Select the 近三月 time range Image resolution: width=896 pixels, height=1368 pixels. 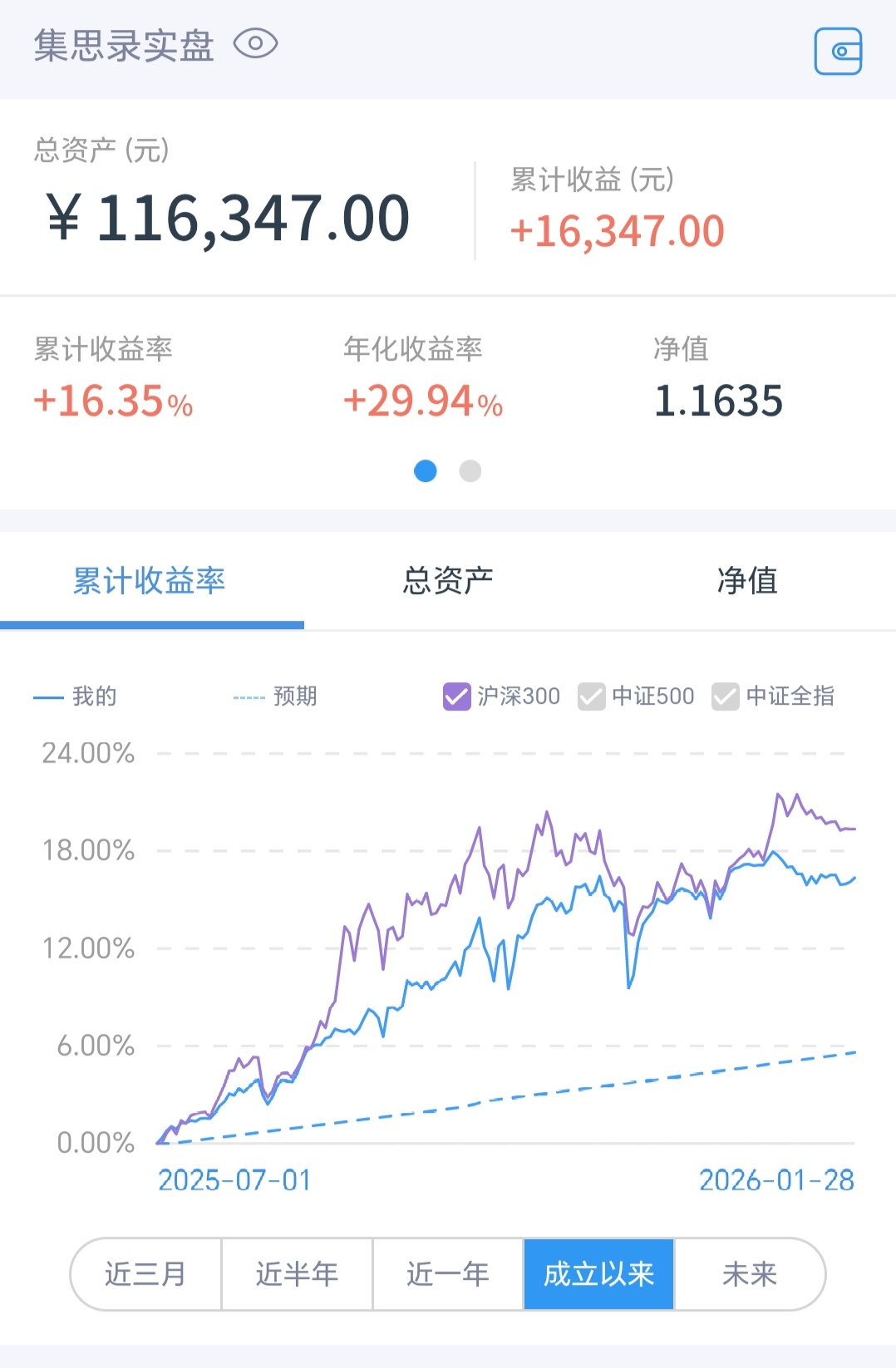pos(145,1274)
